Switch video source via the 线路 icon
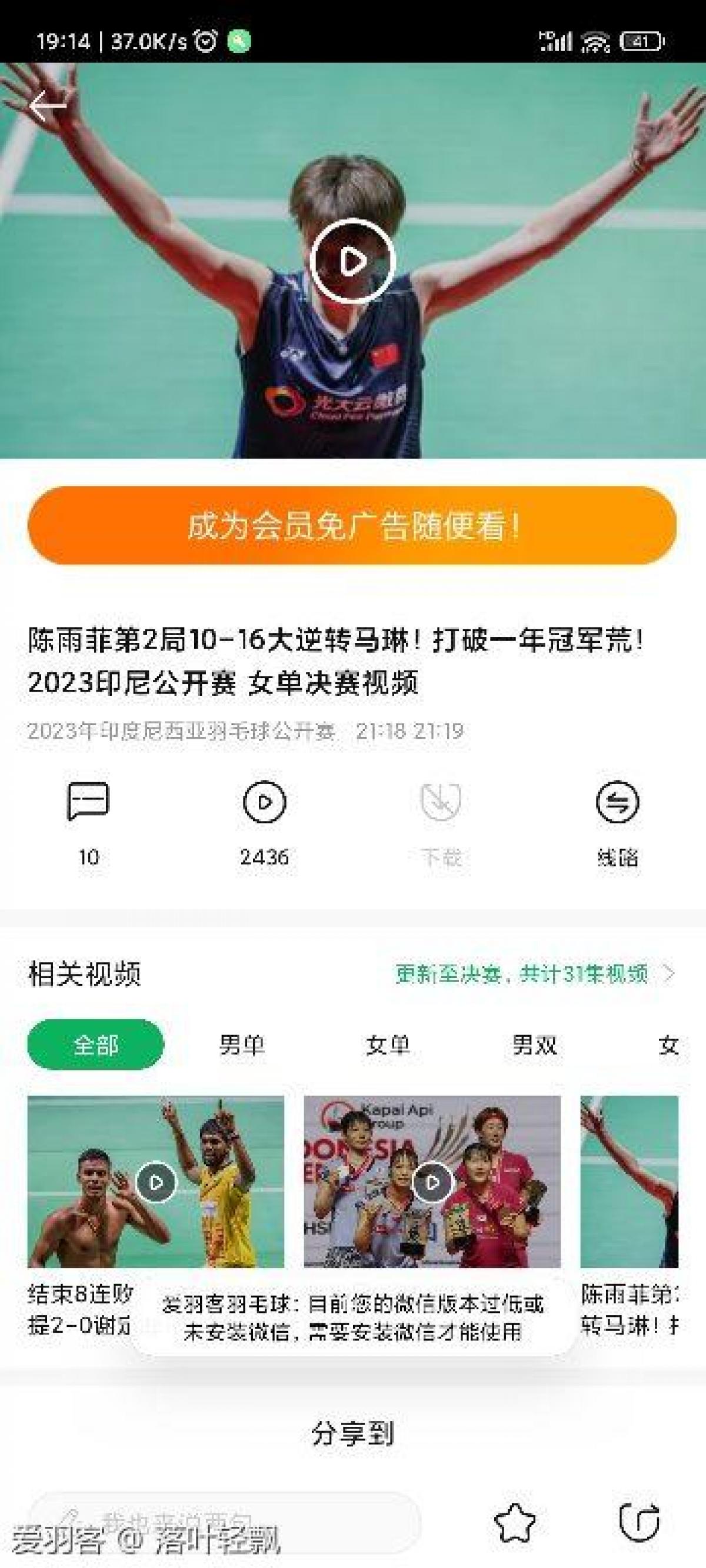This screenshot has height=1568, width=706. (x=617, y=802)
